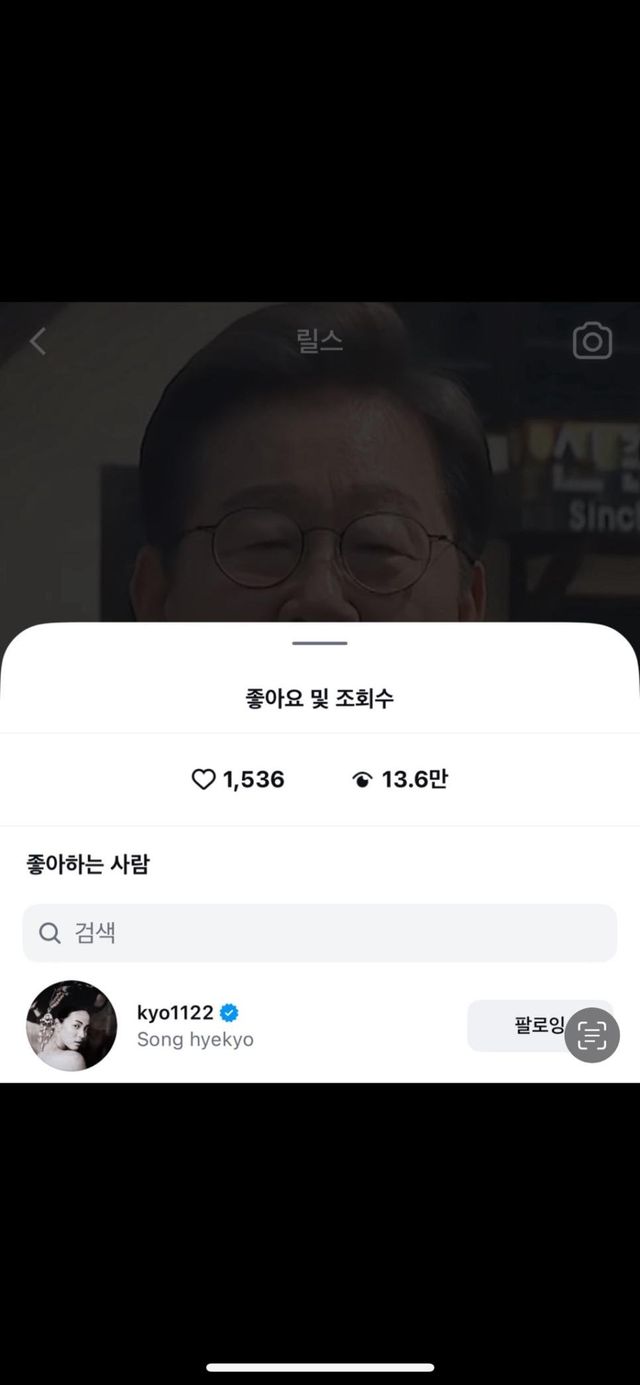The width and height of the screenshot is (640, 1385).
Task: Go back using the top-left arrow
Action: coord(38,342)
